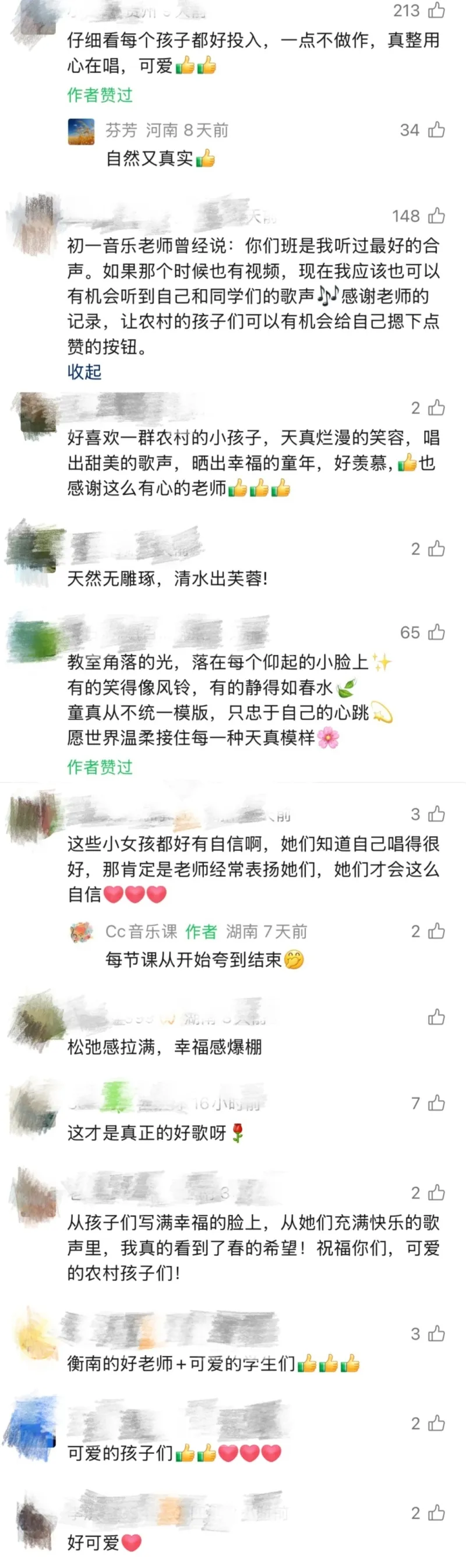Like Cc音乐课's reply 每节课从开始夸到结束
Viewport: 466px width, 1568px height.
coord(436,931)
